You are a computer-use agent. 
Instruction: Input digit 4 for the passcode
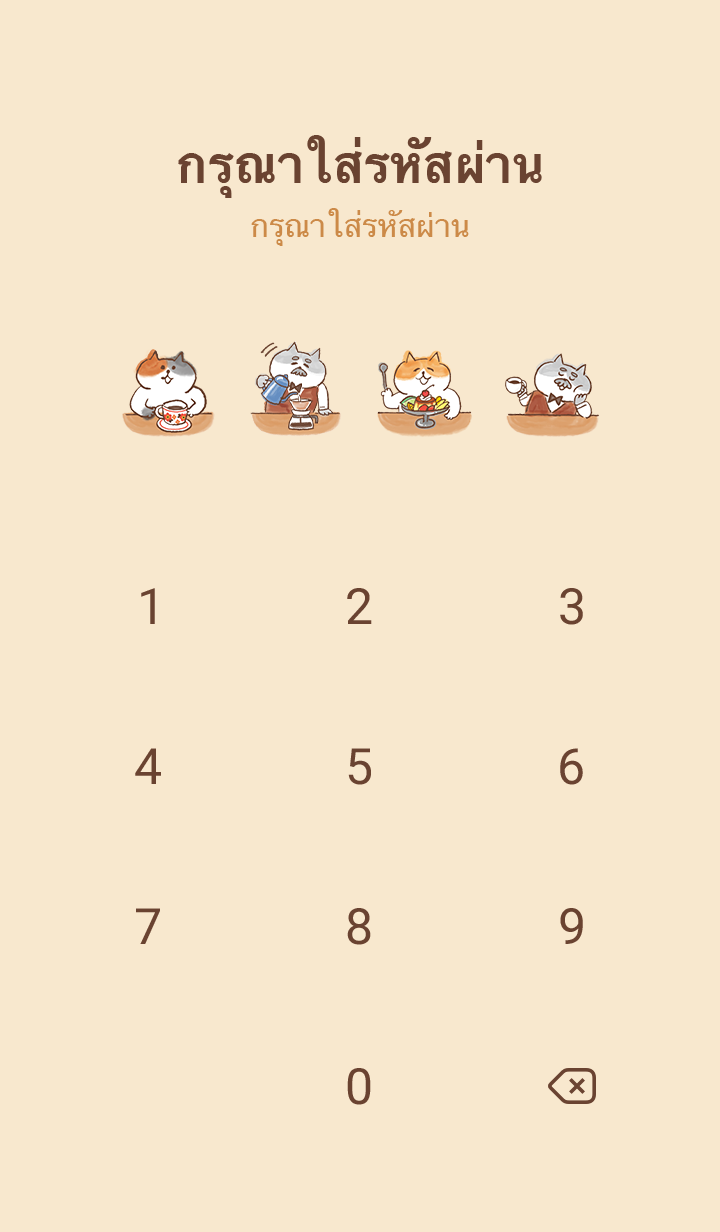pyautogui.click(x=148, y=767)
